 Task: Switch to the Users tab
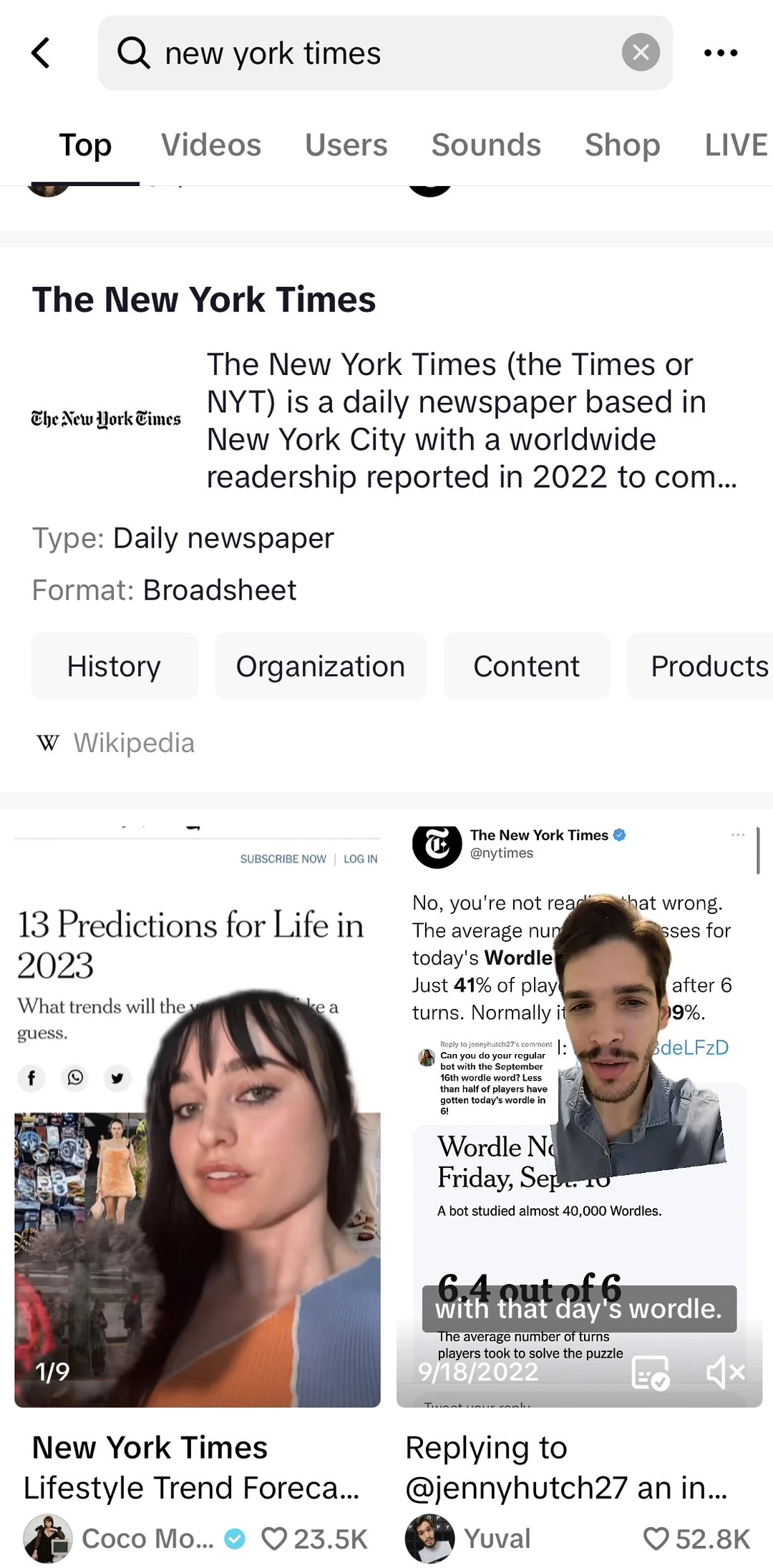[346, 145]
